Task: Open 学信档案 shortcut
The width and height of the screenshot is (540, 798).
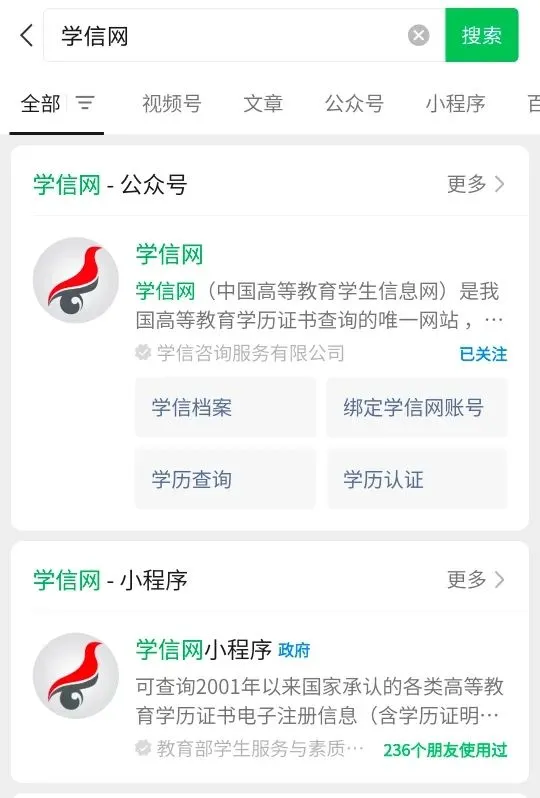Action: 225,408
